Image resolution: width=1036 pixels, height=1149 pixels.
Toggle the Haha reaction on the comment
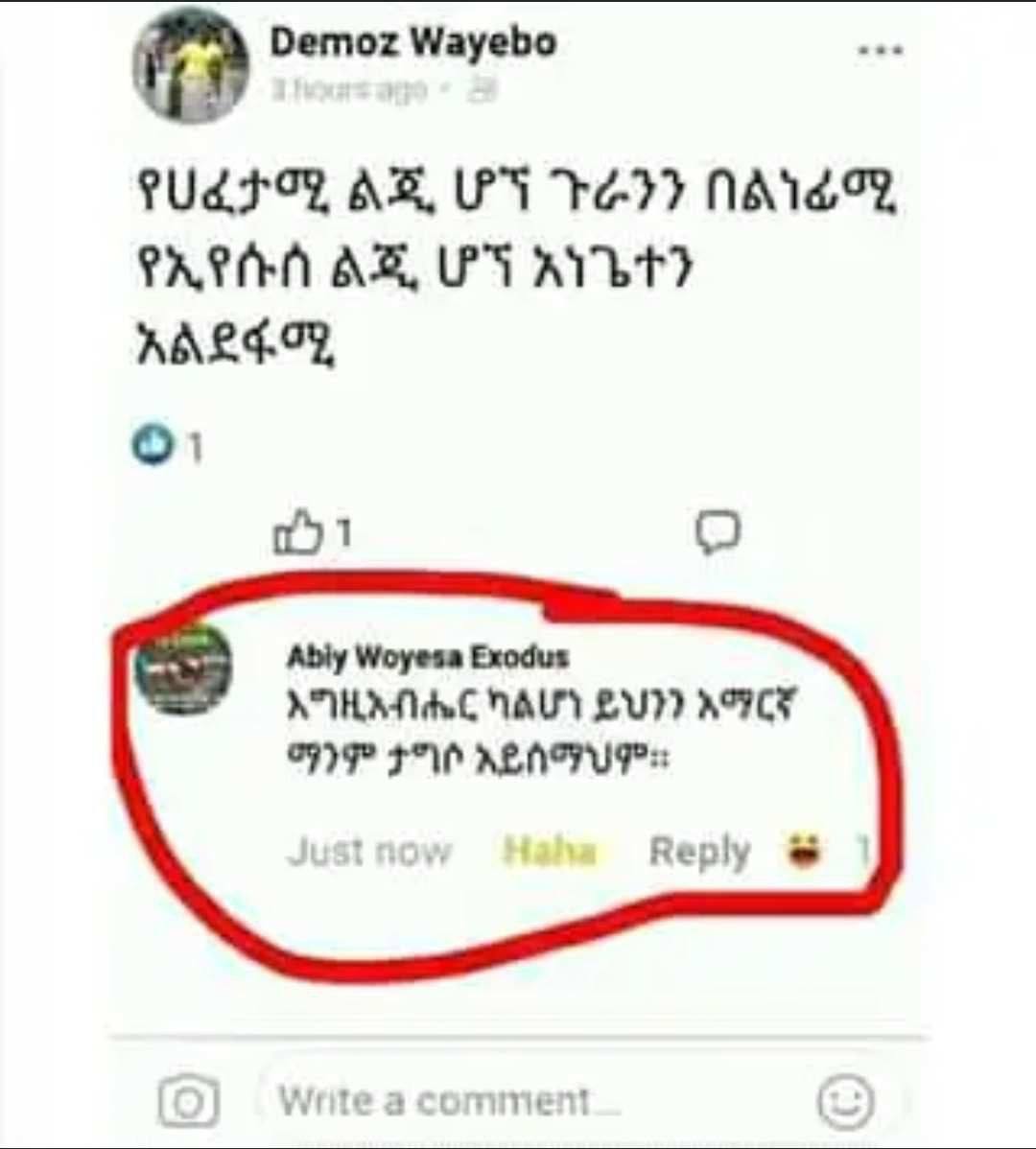(550, 851)
